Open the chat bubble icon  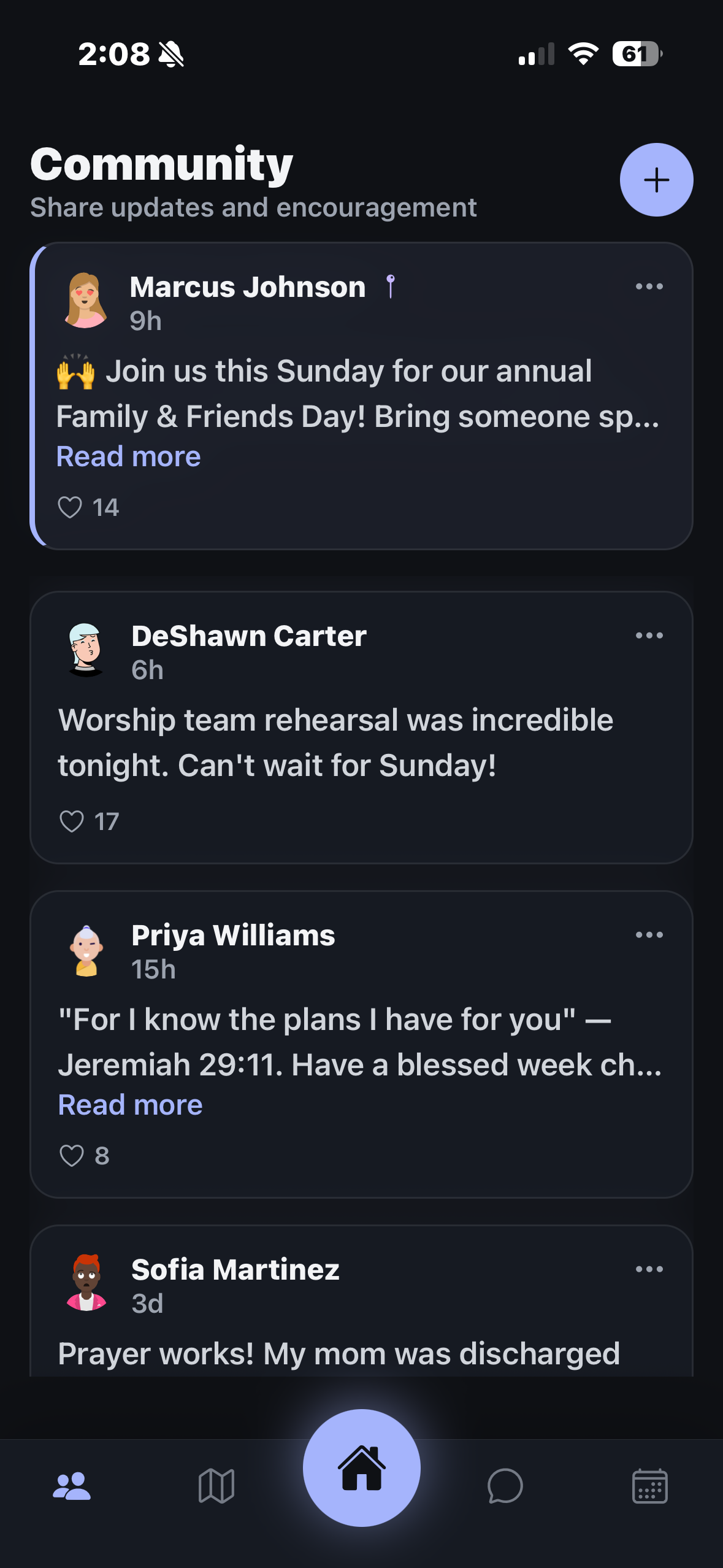tap(506, 1485)
